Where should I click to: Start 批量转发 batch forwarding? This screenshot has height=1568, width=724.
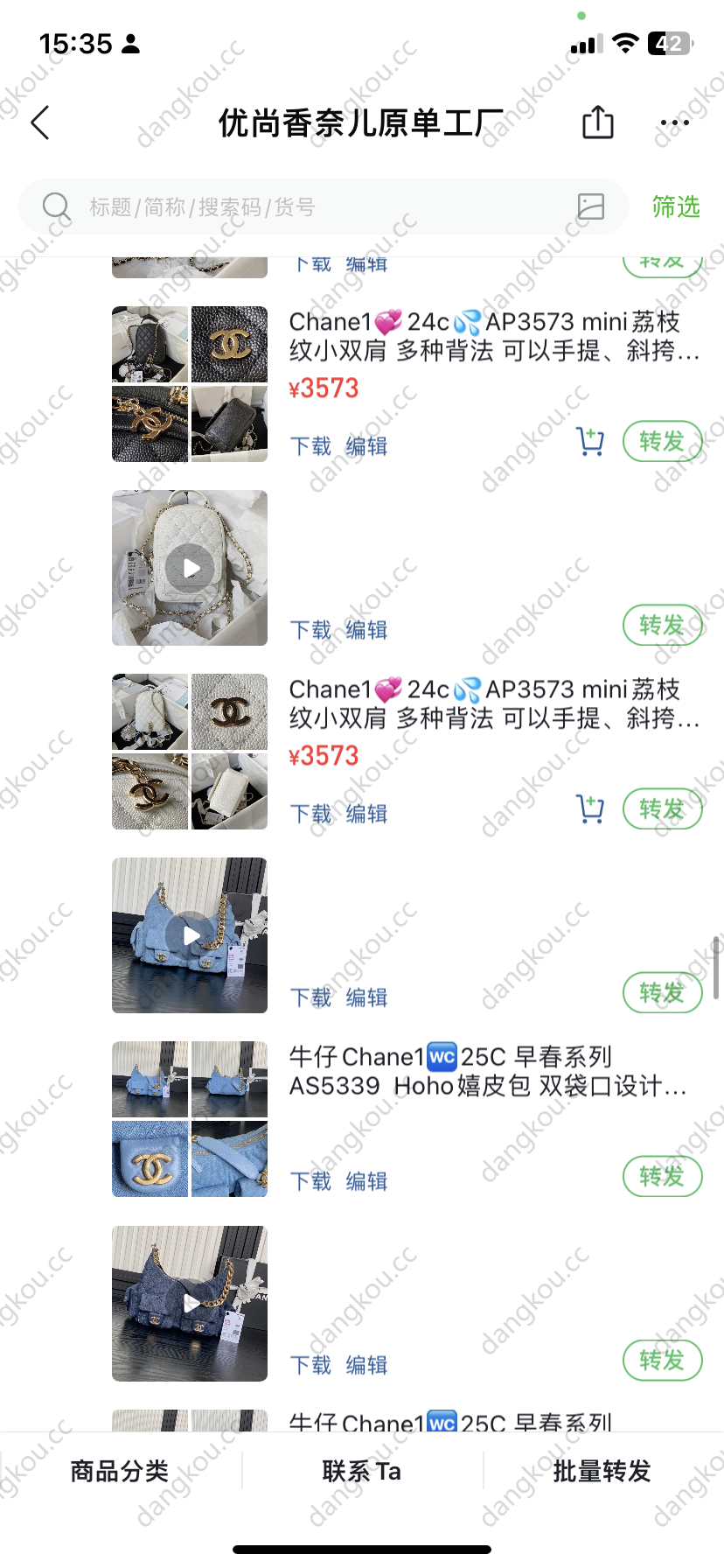pyautogui.click(x=602, y=1471)
